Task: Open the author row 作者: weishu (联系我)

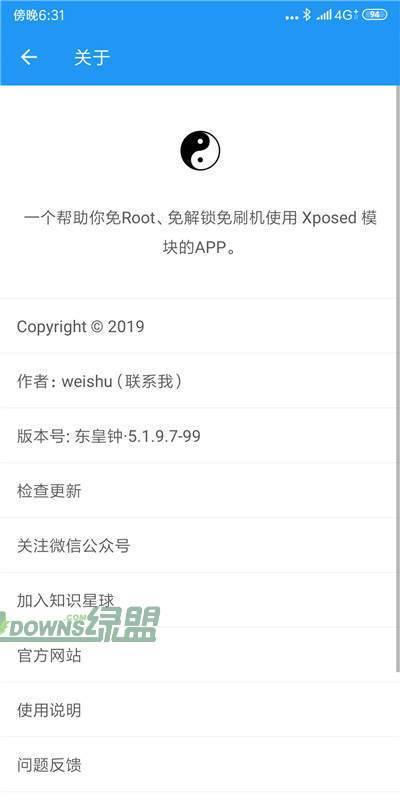Action: tap(198, 381)
